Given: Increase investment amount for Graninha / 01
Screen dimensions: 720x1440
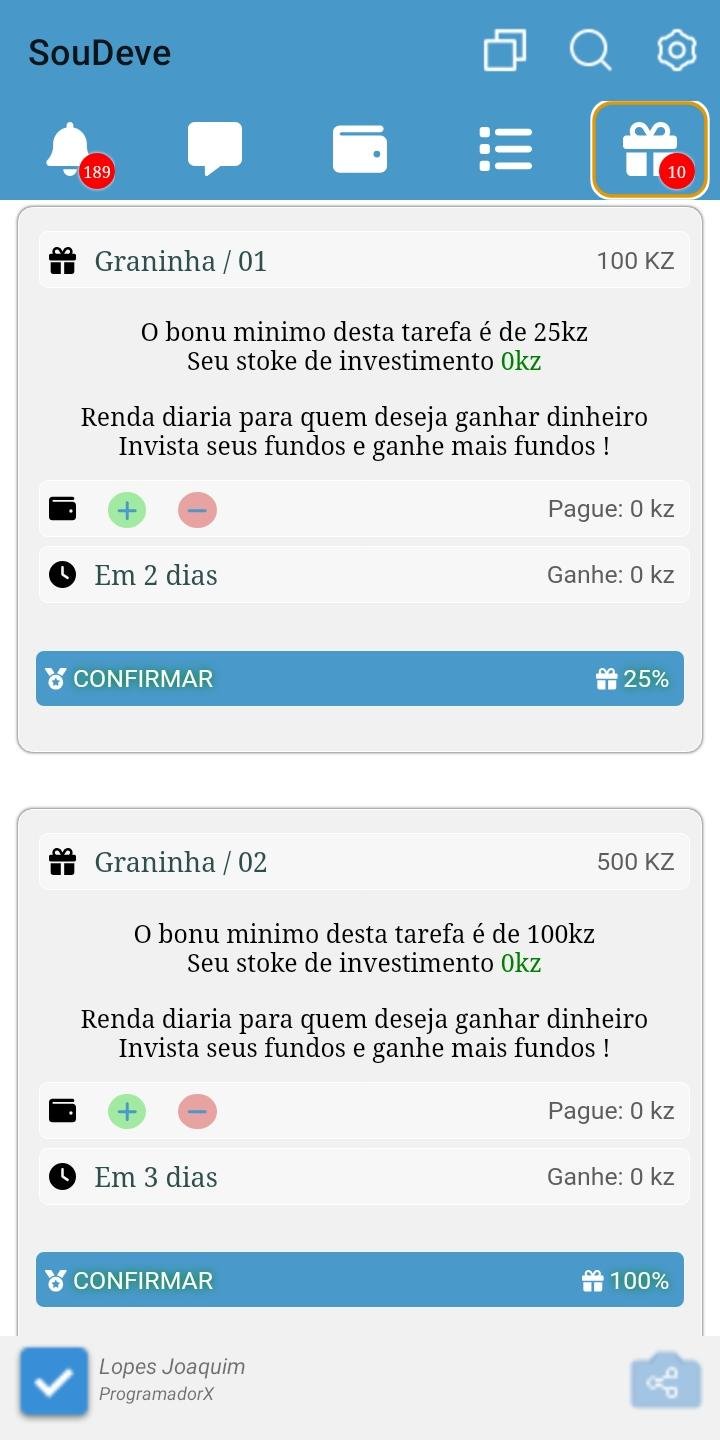Looking at the screenshot, I should coord(127,510).
